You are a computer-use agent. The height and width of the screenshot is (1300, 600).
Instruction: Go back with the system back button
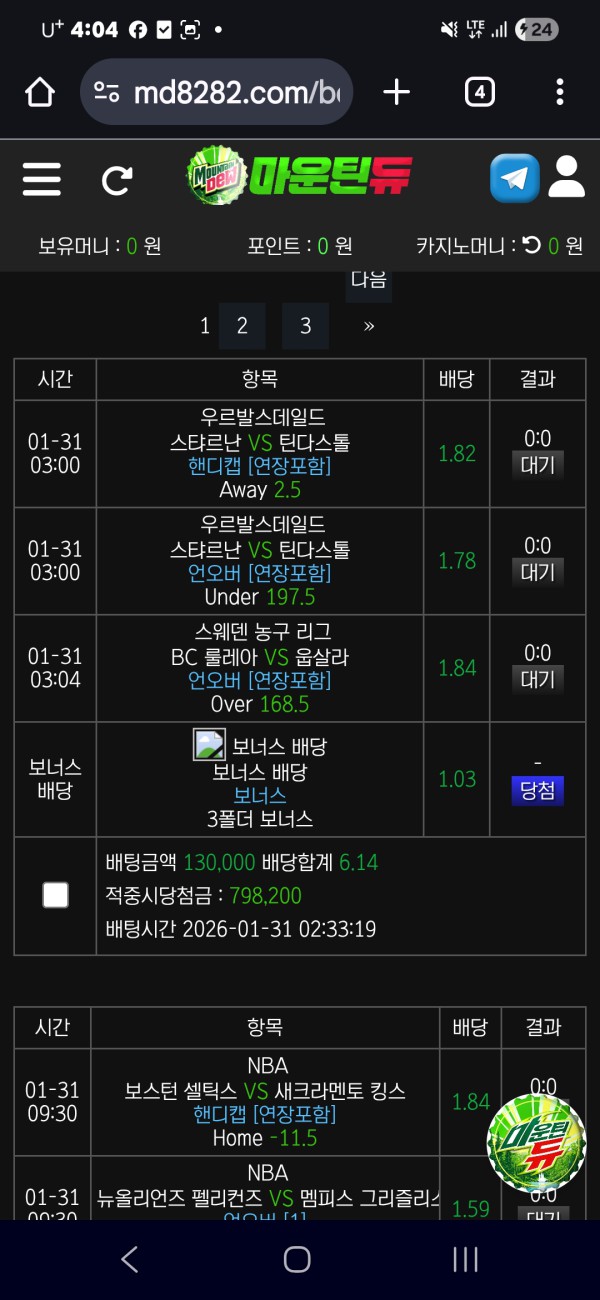130,1259
